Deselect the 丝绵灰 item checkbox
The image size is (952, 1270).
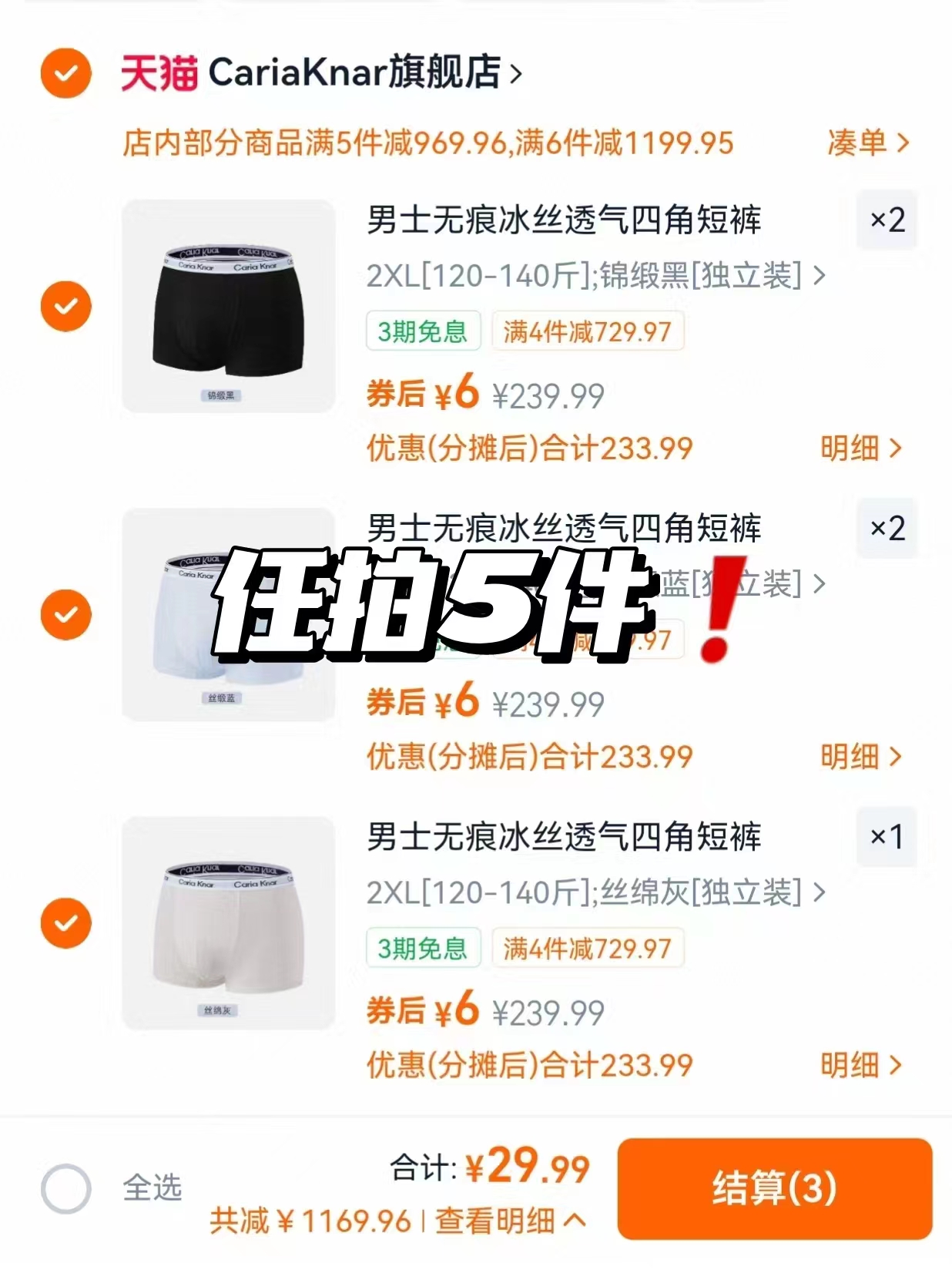tap(65, 922)
